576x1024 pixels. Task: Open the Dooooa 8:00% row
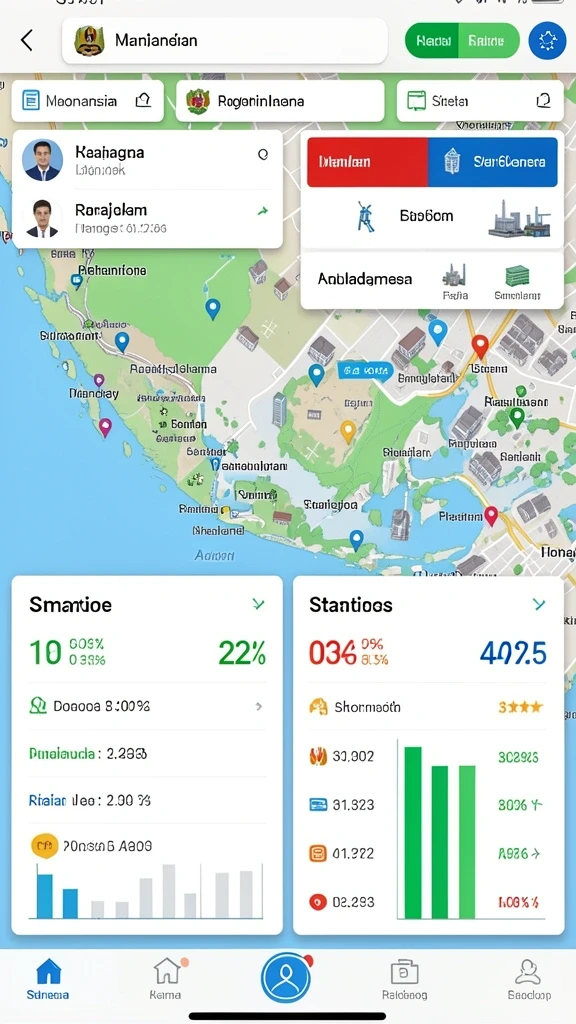148,706
